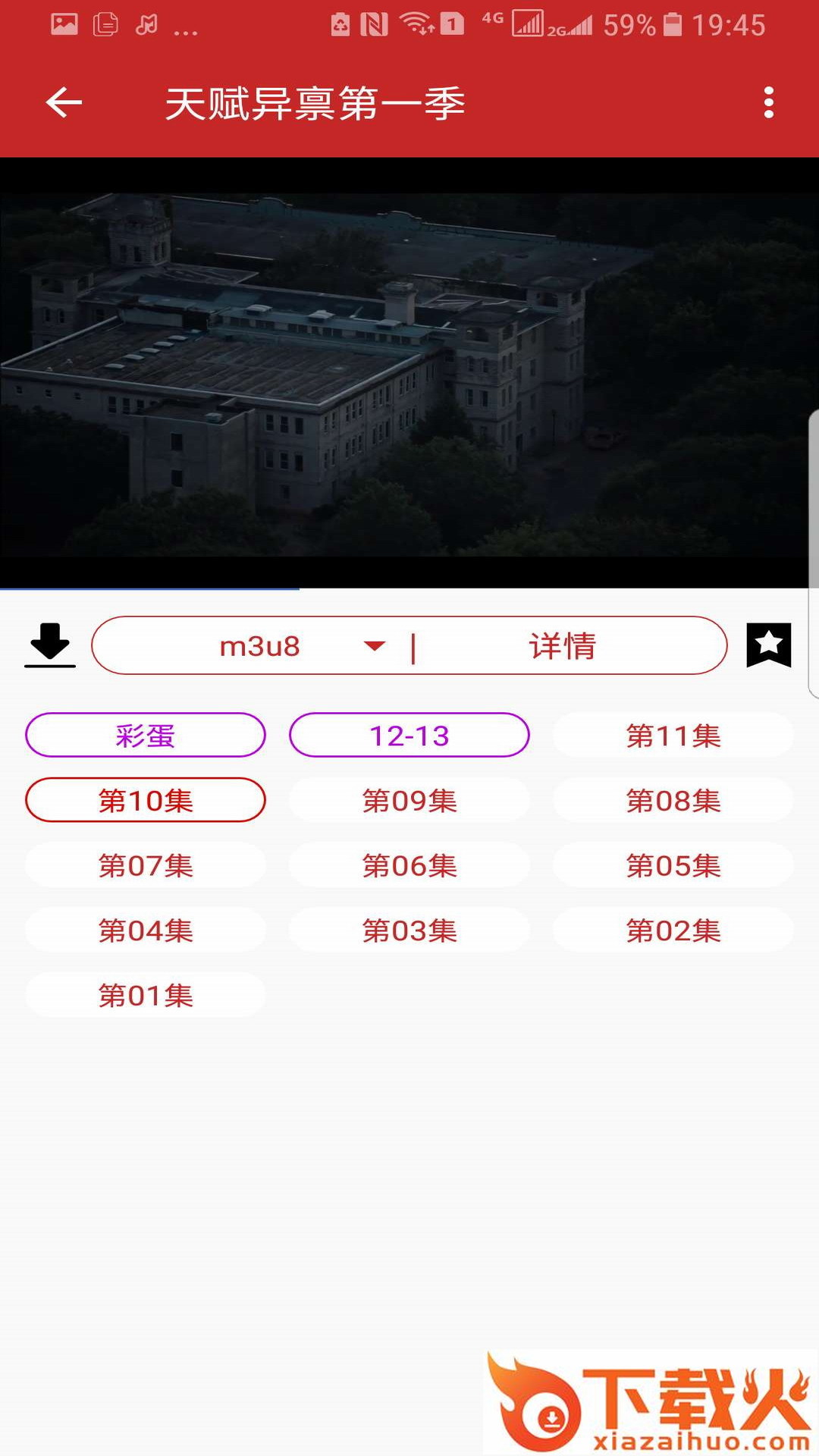This screenshot has width=819, height=1456.
Task: Tap the video player area
Action: point(409,373)
